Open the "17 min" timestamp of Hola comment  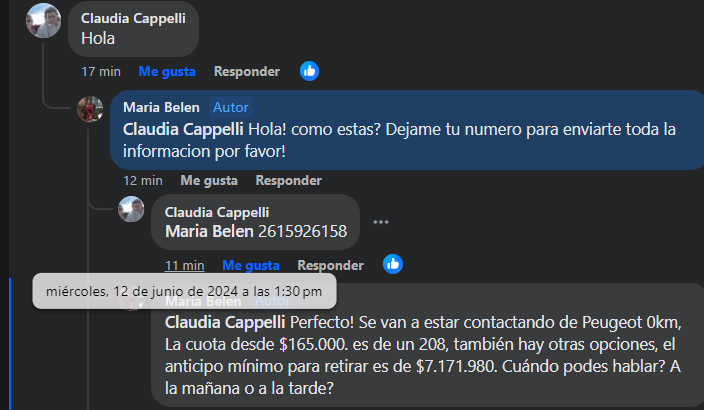pos(101,71)
